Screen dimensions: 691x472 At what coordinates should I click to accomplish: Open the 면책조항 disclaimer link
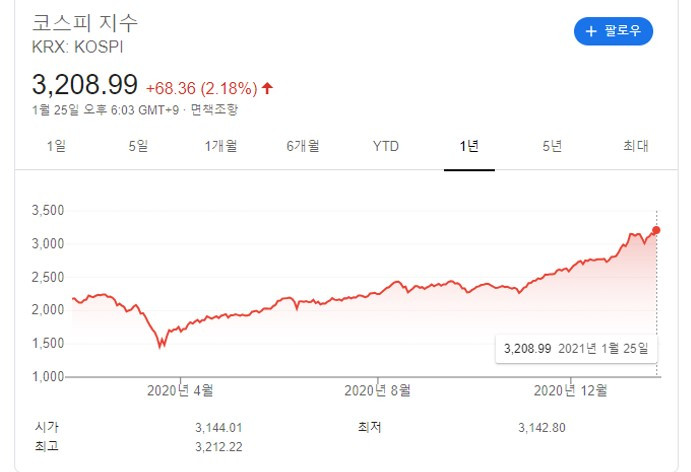pyautogui.click(x=214, y=110)
